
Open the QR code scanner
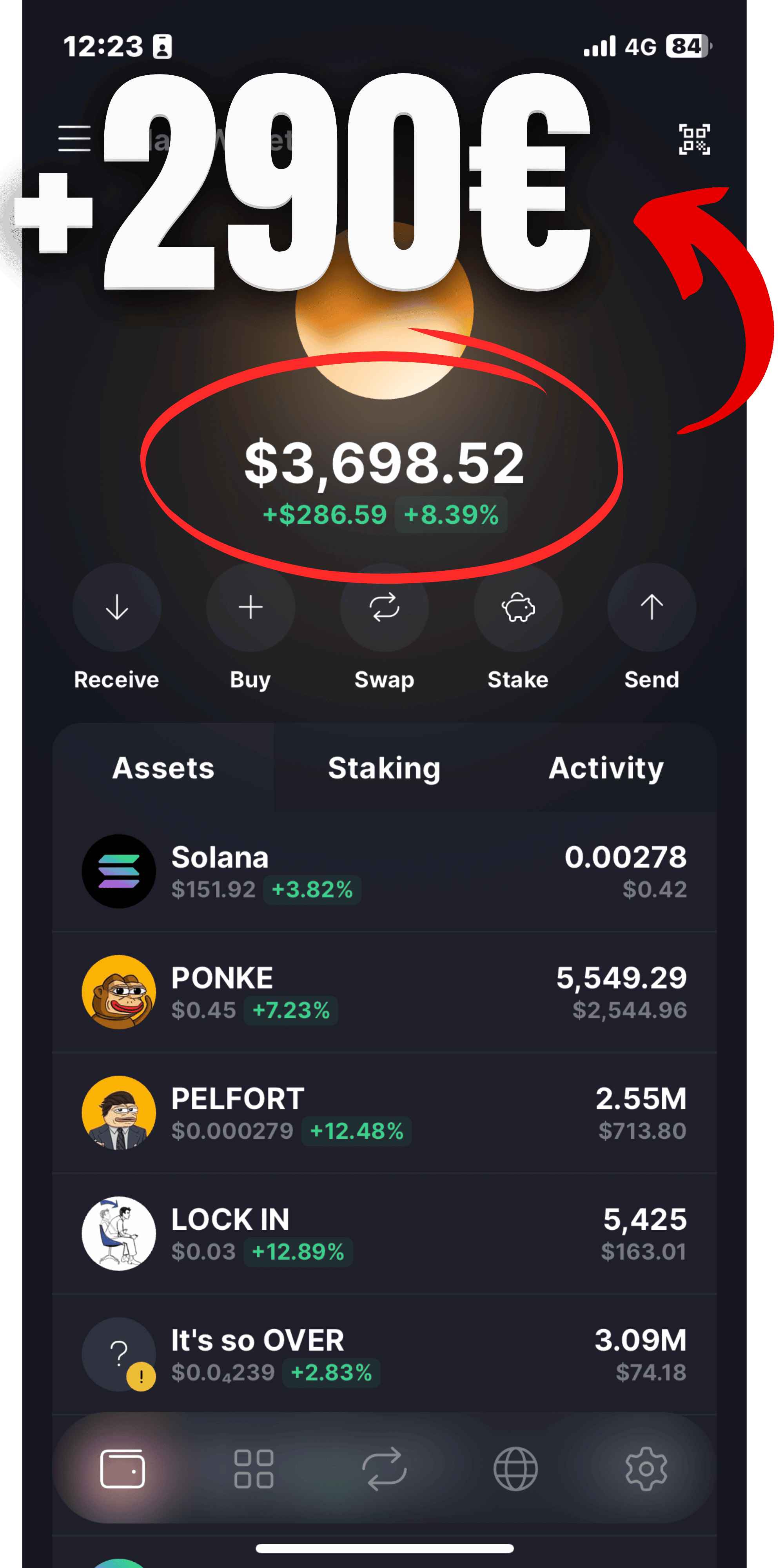(694, 140)
